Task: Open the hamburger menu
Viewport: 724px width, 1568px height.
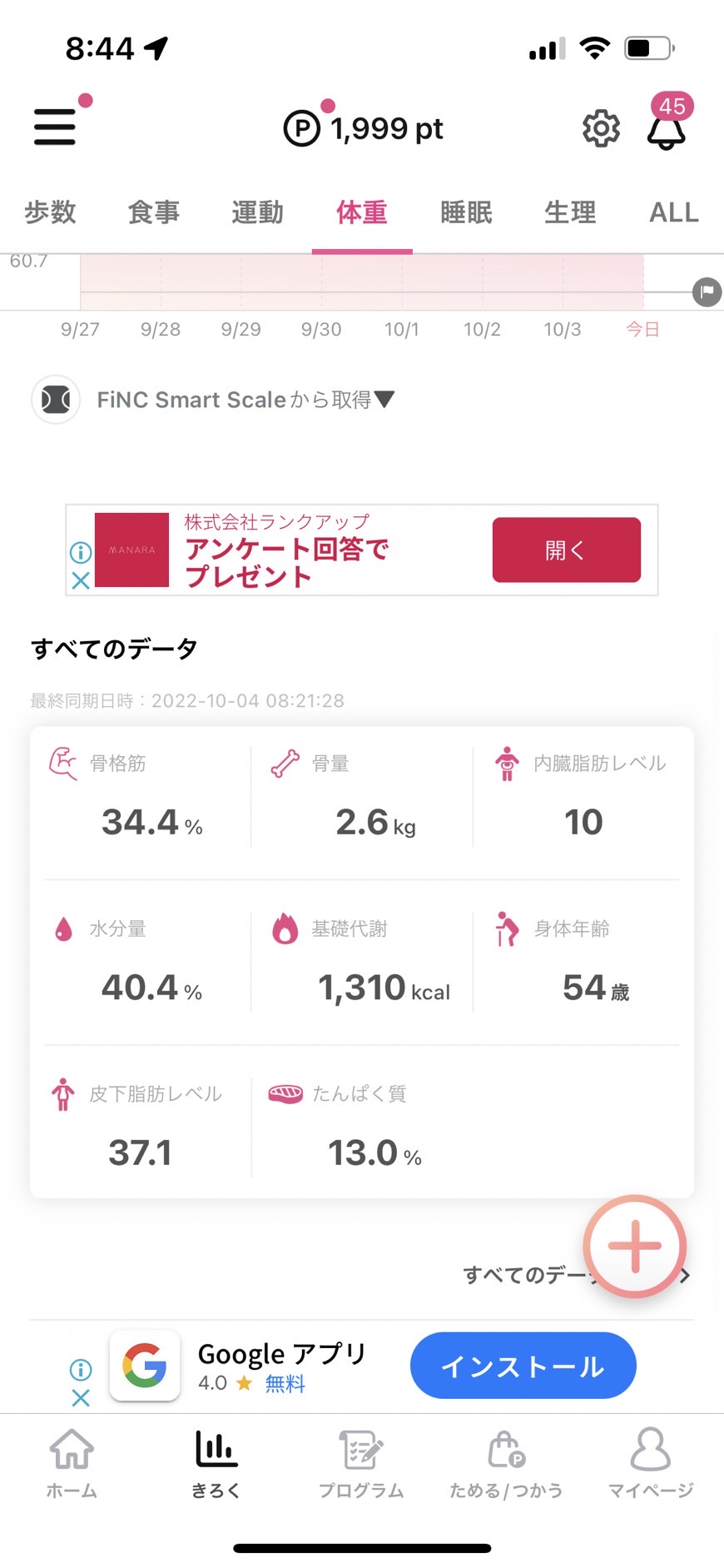Action: point(55,127)
